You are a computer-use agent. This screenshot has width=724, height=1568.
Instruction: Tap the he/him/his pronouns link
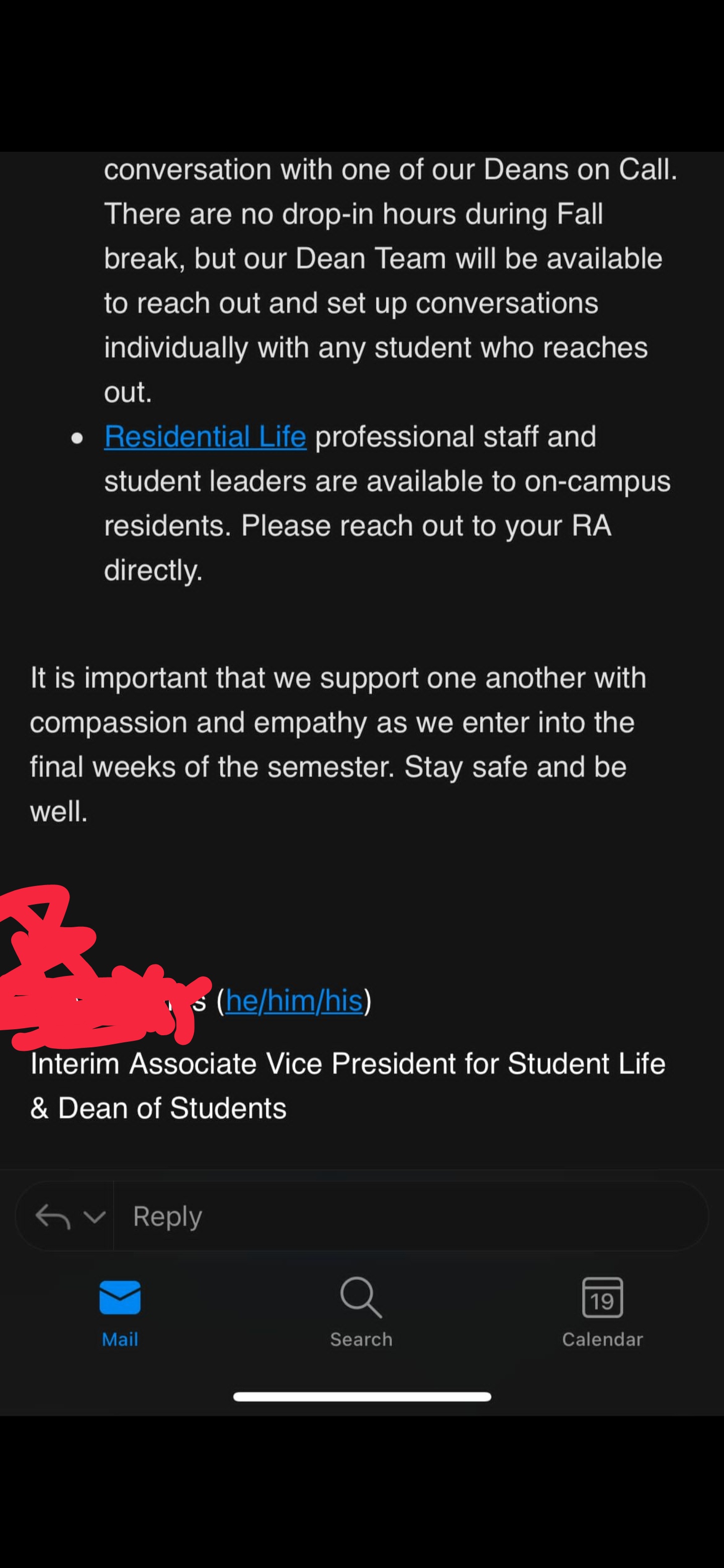(294, 1001)
